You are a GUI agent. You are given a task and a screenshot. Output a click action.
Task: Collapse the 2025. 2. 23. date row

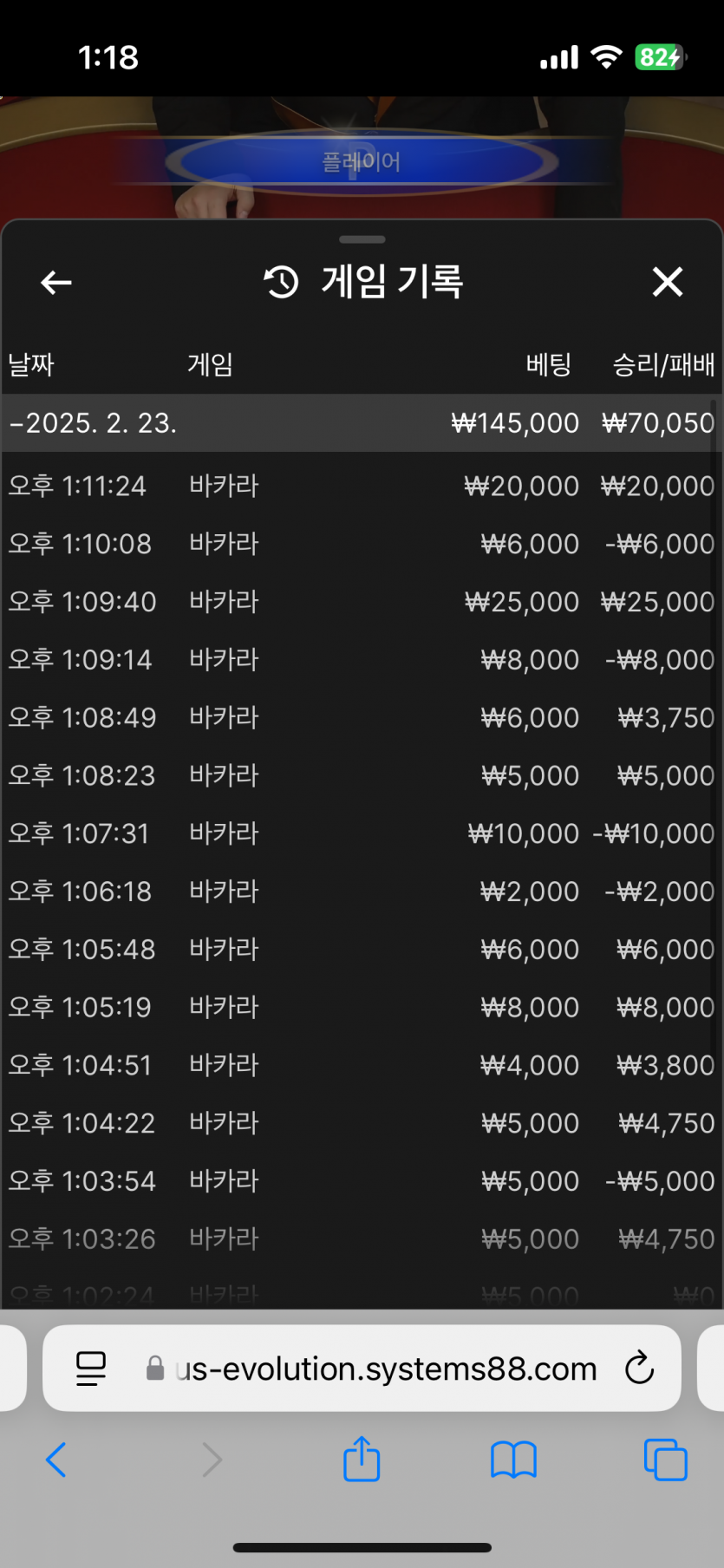(362, 423)
